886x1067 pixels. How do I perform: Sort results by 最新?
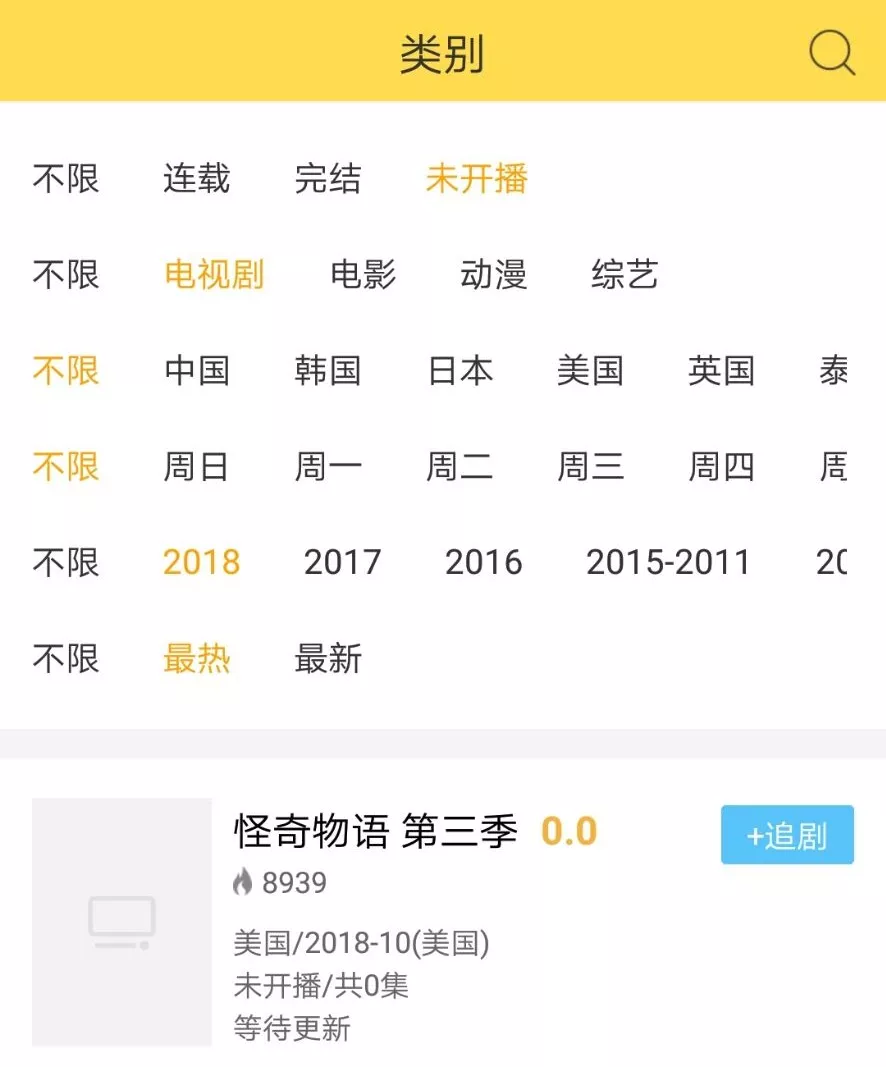click(328, 659)
